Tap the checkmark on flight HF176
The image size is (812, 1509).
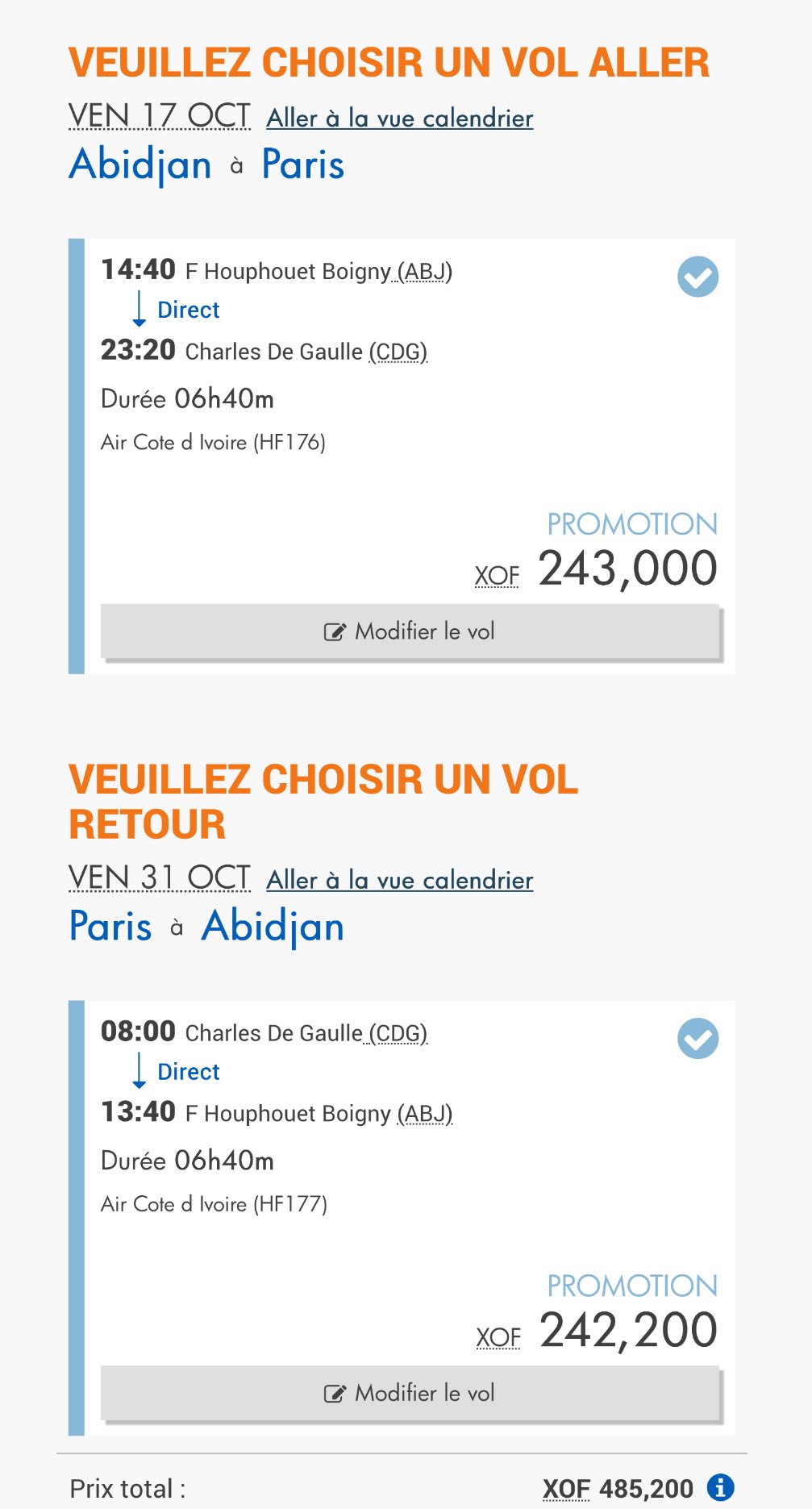697,277
